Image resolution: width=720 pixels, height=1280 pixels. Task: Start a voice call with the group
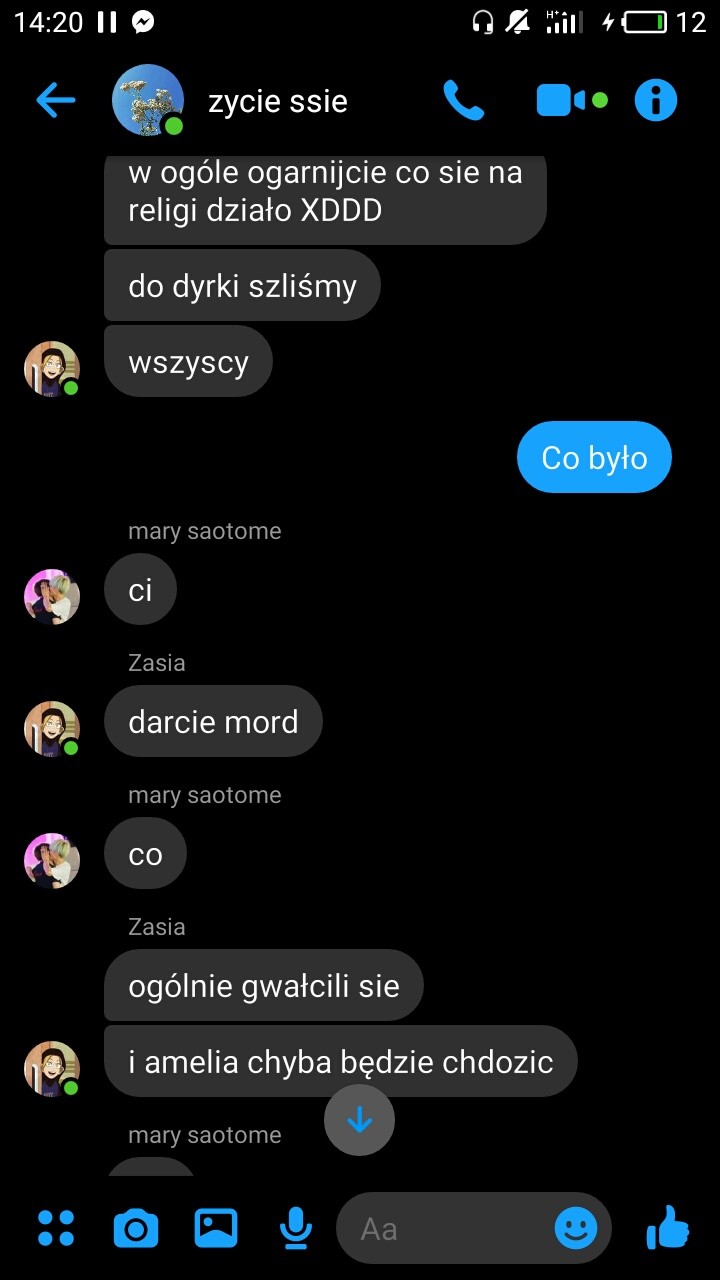[x=463, y=100]
